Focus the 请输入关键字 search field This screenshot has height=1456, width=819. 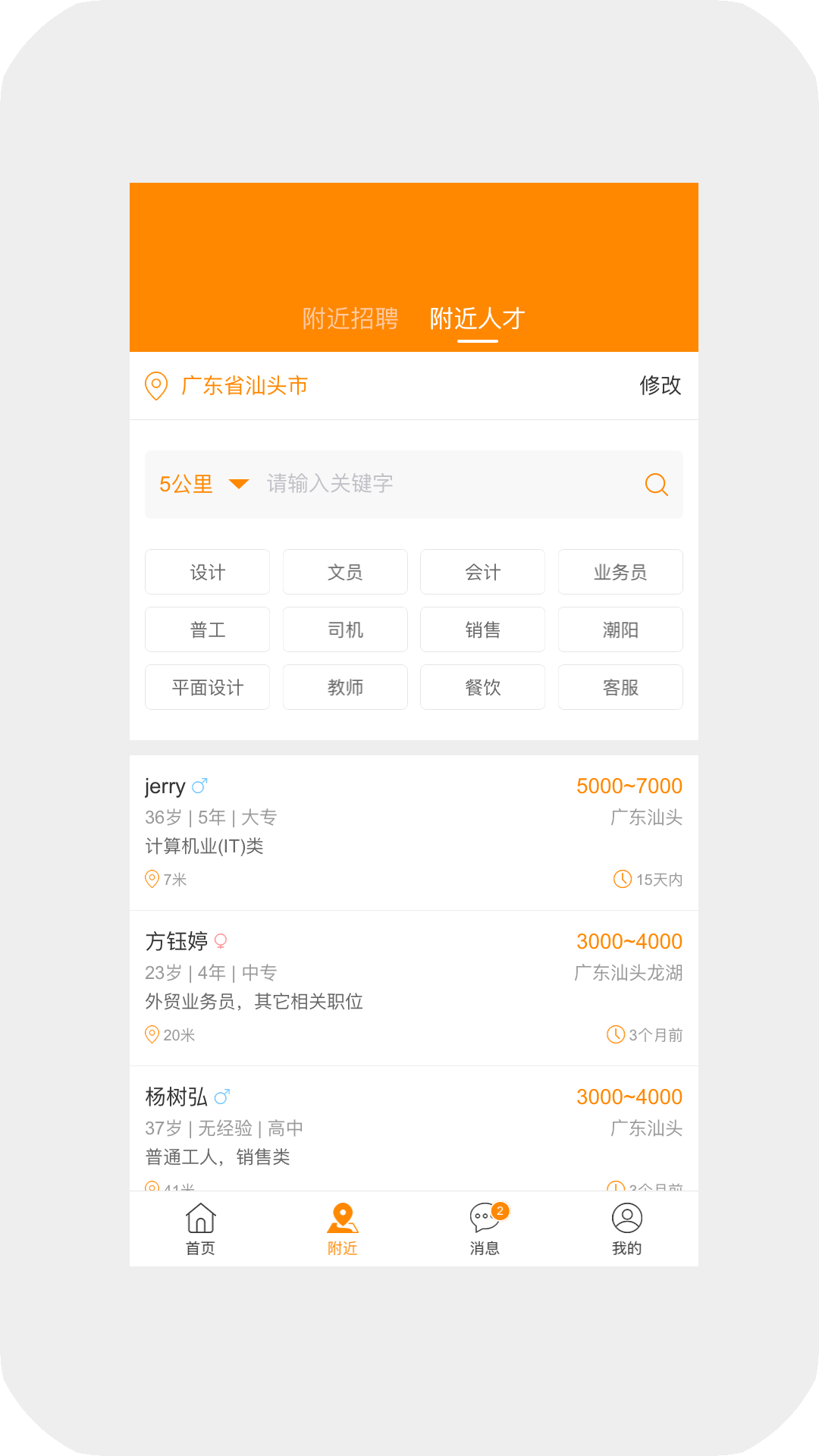pyautogui.click(x=440, y=484)
